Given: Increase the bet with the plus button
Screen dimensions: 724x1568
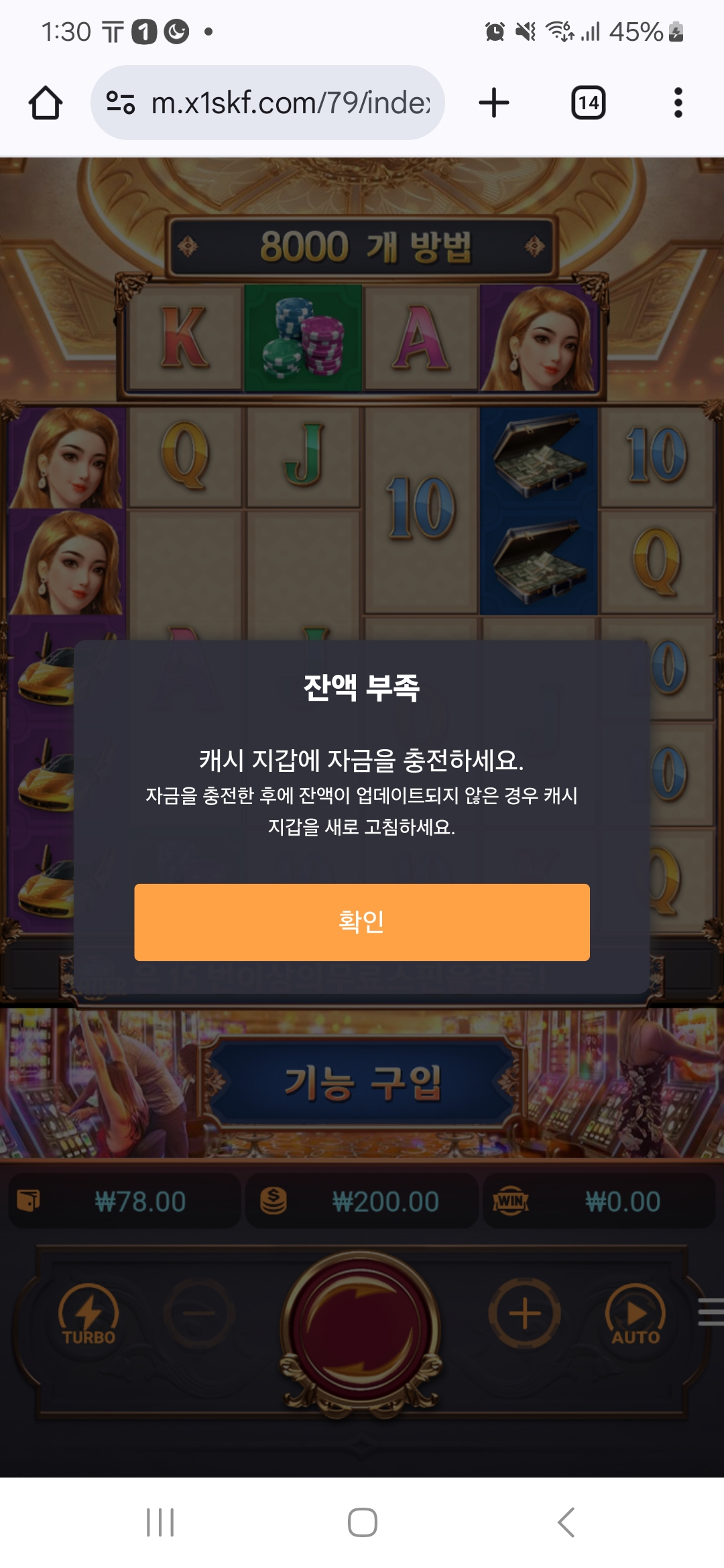Looking at the screenshot, I should tap(524, 1313).
